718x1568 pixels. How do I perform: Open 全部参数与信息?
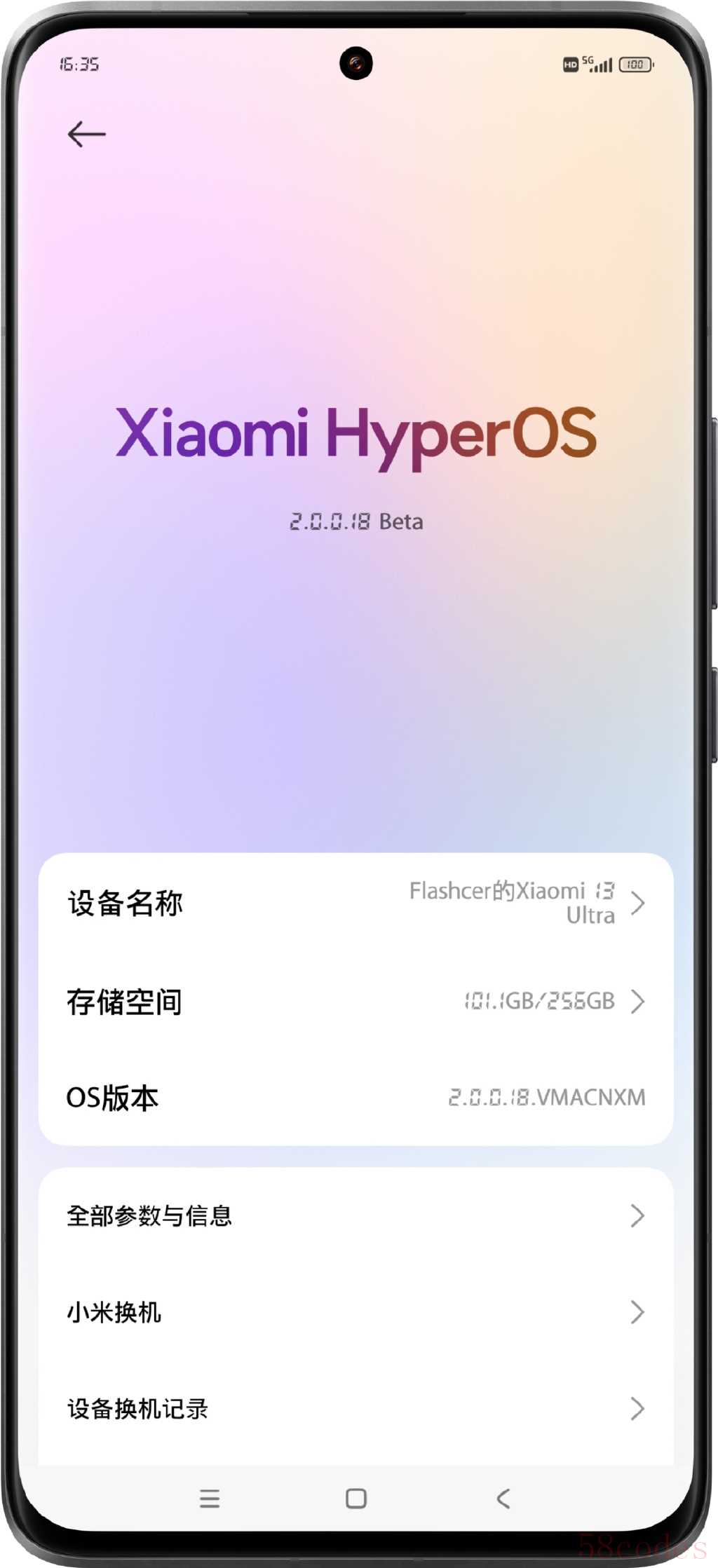355,1215
